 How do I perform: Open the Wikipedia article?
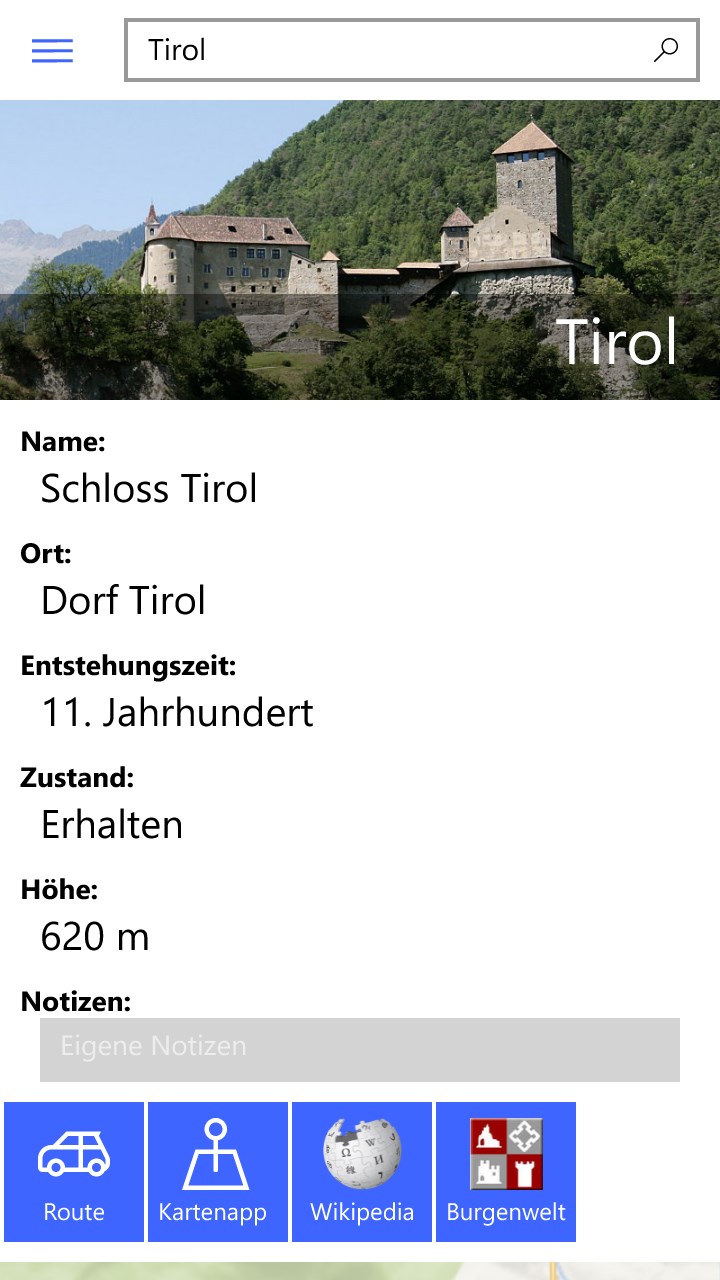pyautogui.click(x=362, y=1172)
